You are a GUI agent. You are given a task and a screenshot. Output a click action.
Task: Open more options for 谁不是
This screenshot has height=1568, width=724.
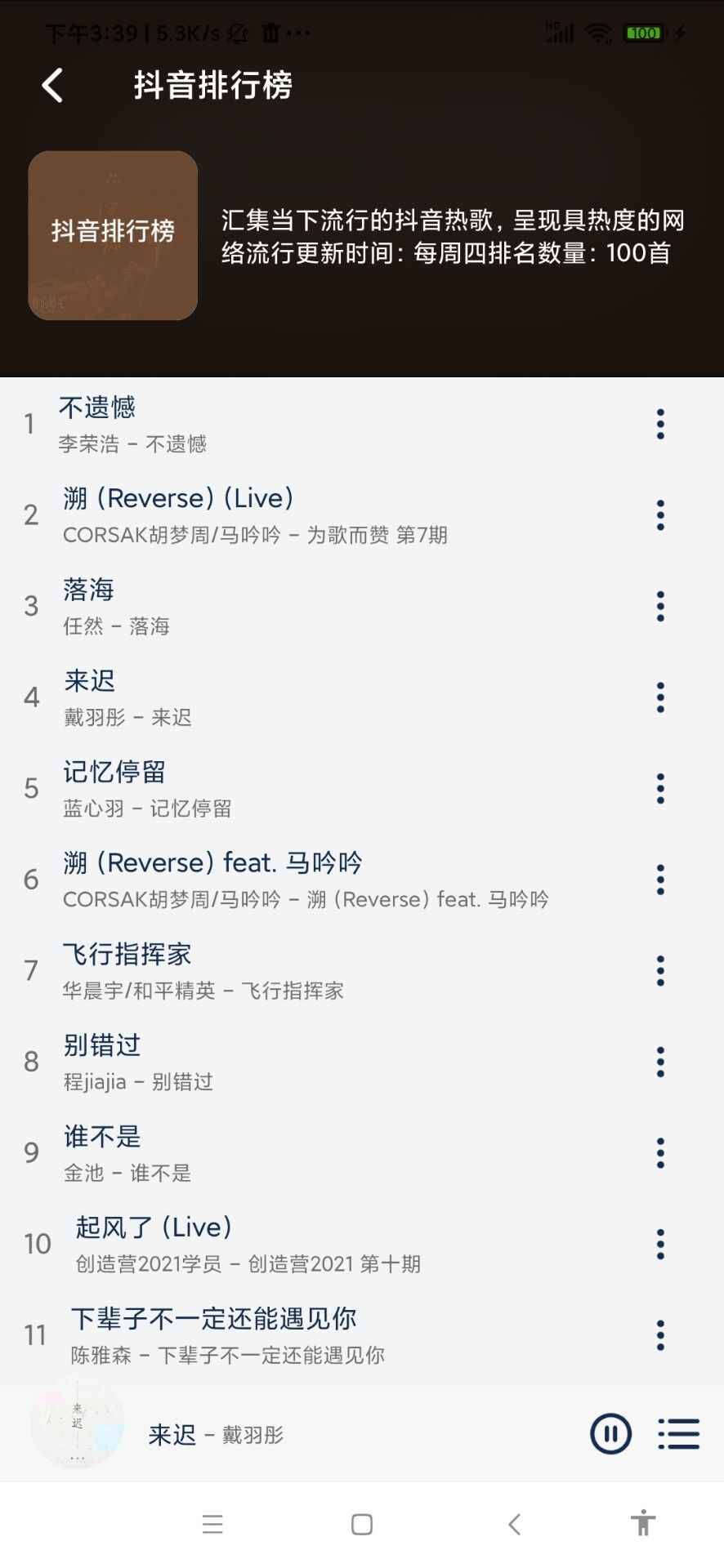click(x=660, y=1153)
